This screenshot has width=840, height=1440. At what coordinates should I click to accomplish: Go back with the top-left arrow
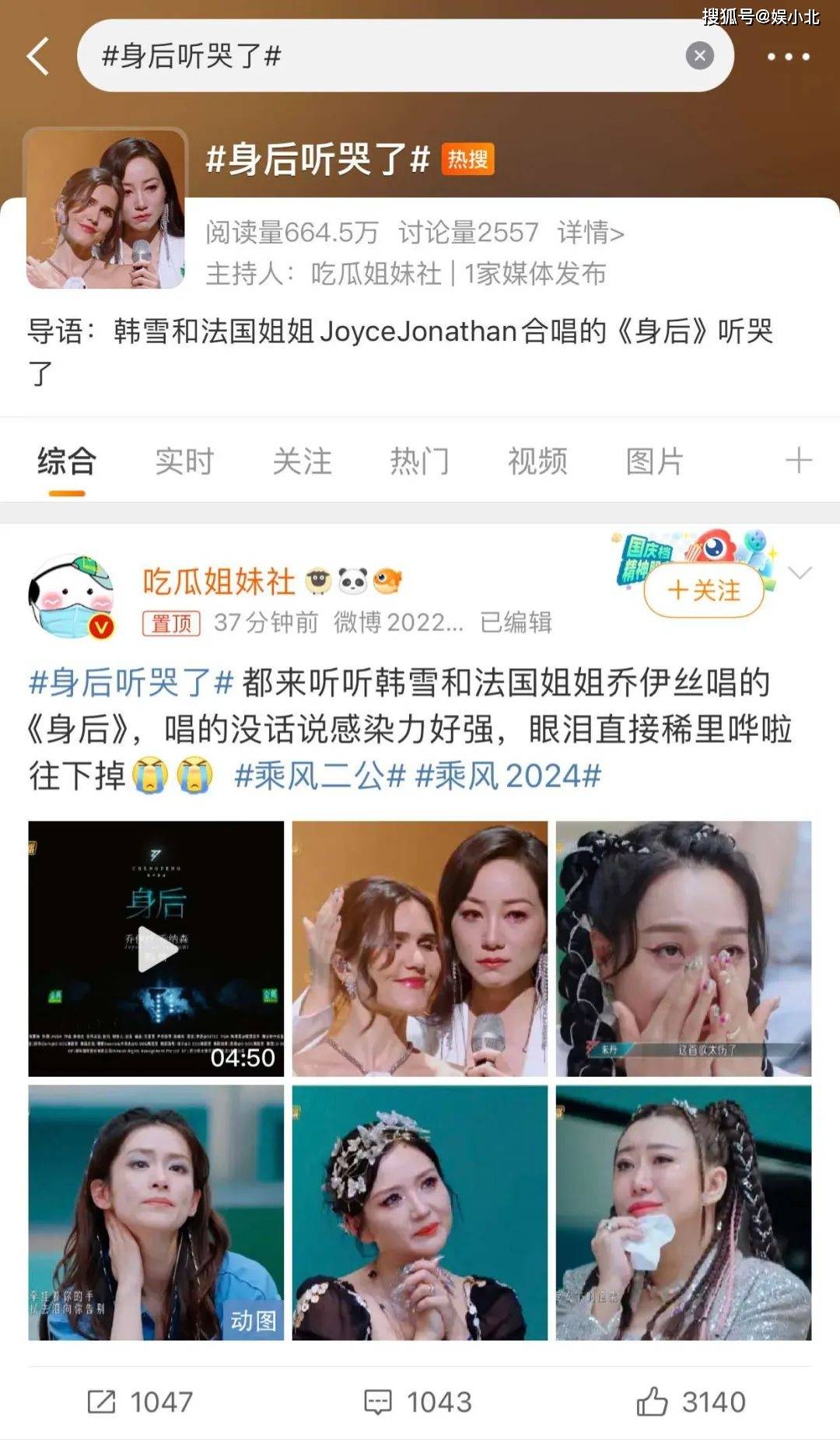point(38,56)
